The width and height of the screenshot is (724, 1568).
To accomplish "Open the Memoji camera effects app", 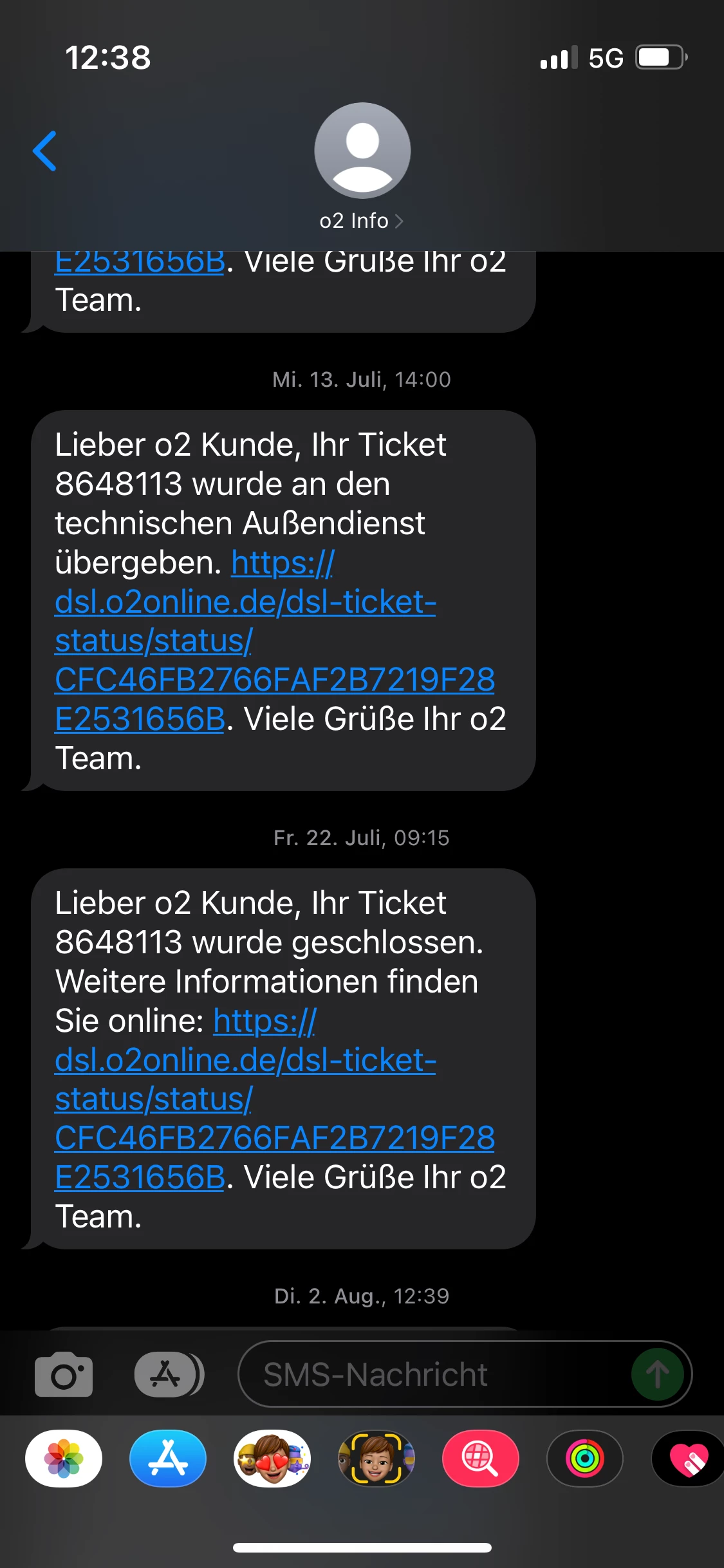I will tap(376, 1459).
